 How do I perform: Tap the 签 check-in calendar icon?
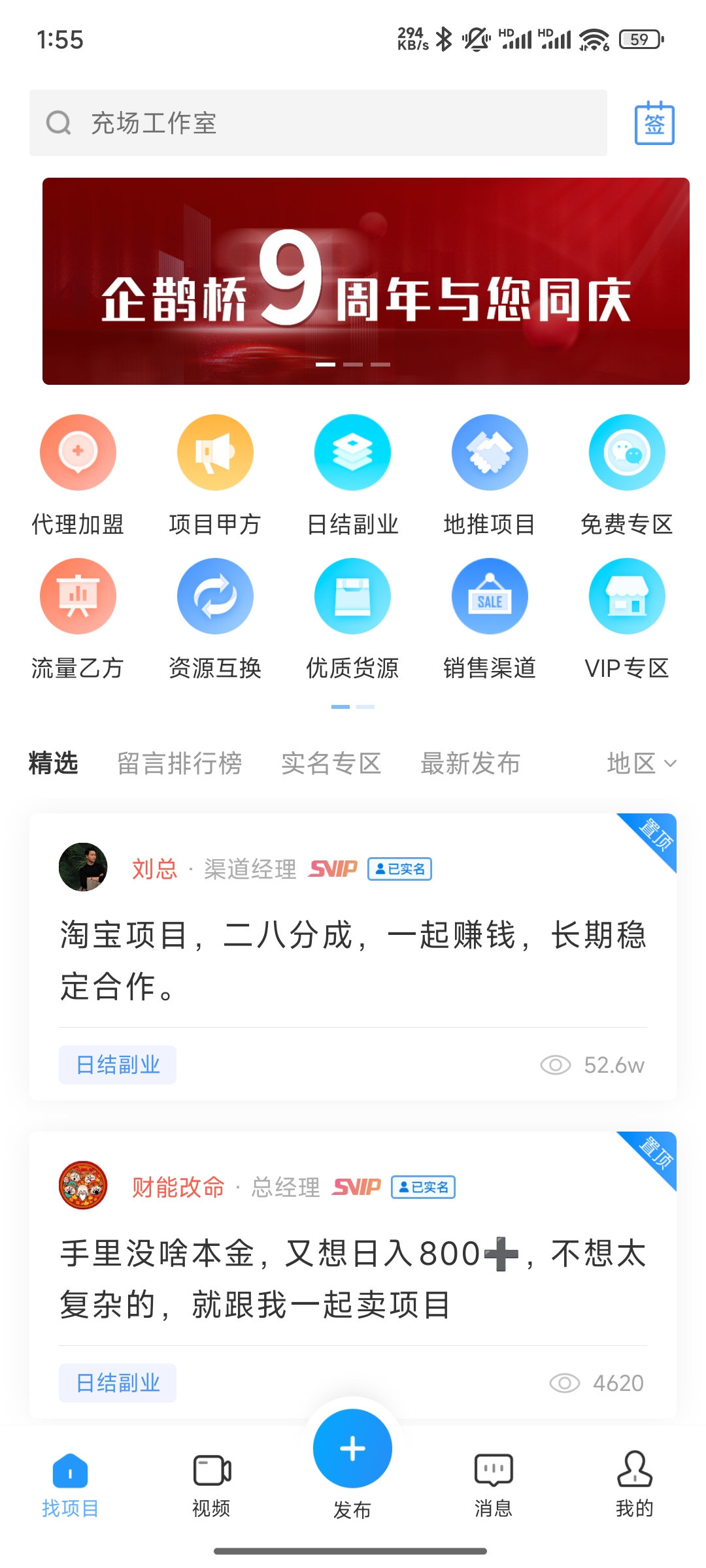pos(654,123)
